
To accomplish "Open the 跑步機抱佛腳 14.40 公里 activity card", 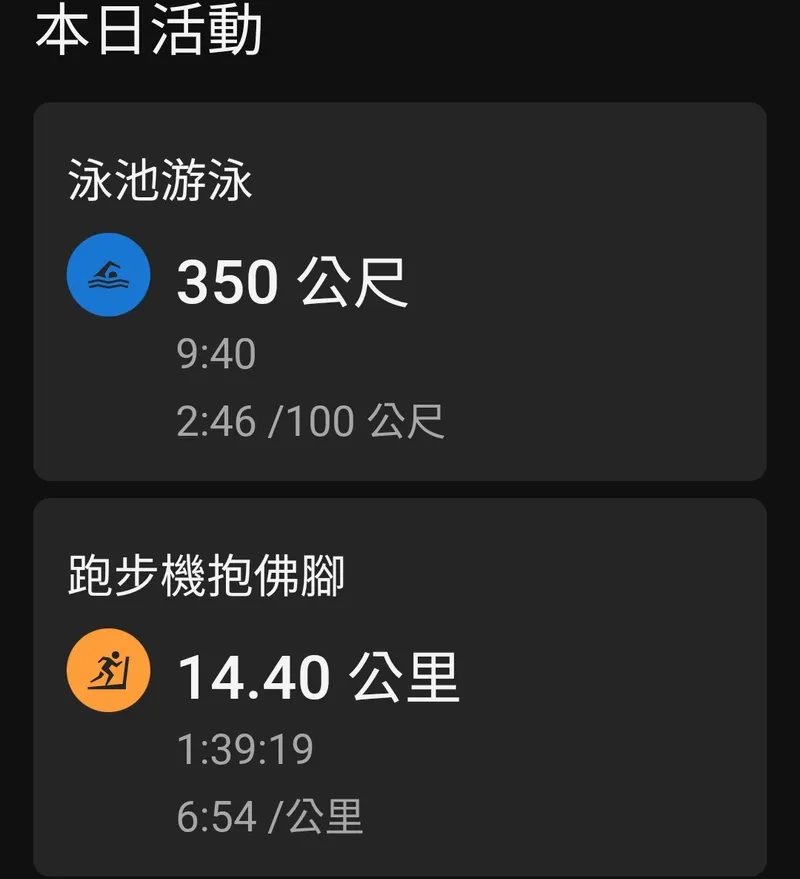I will click(x=400, y=688).
